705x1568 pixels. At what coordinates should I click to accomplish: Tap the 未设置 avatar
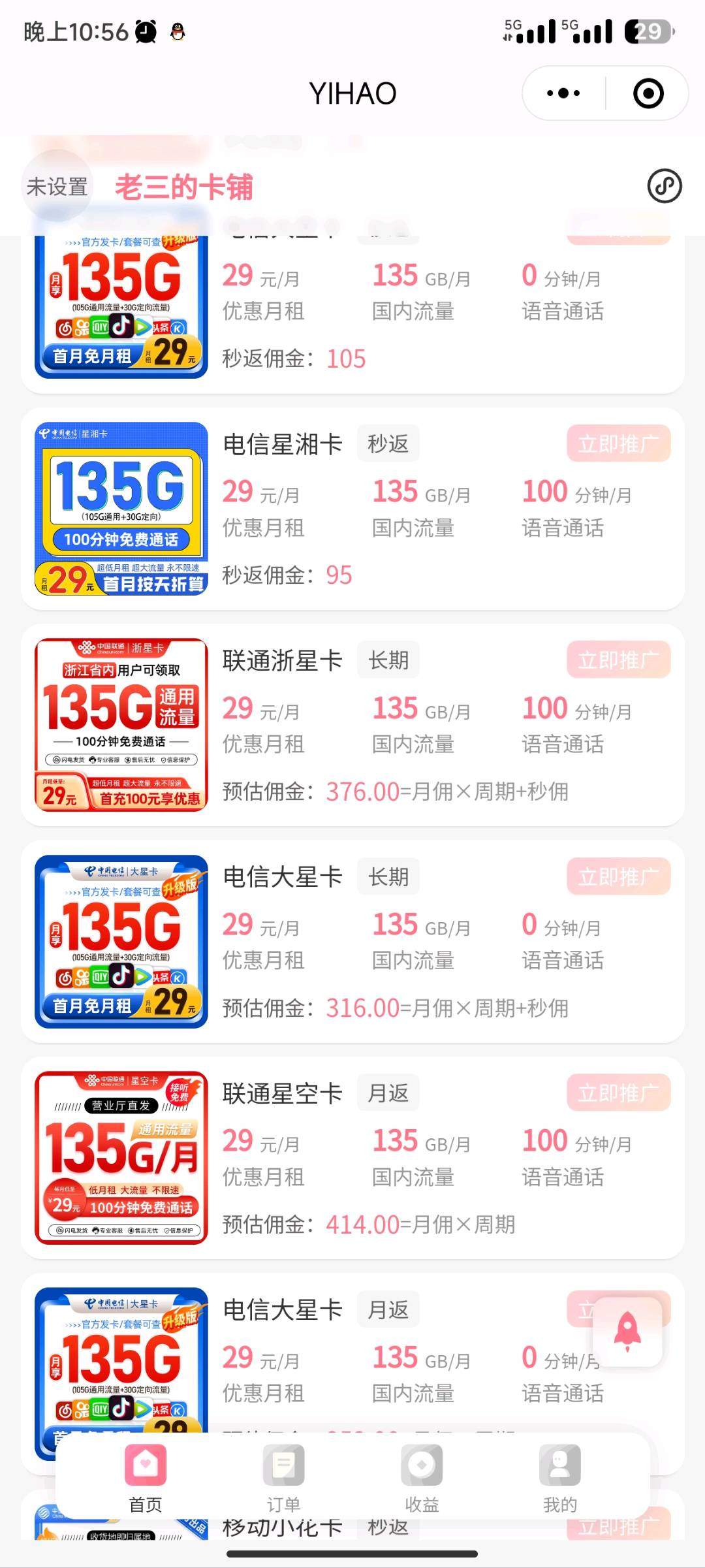click(57, 187)
